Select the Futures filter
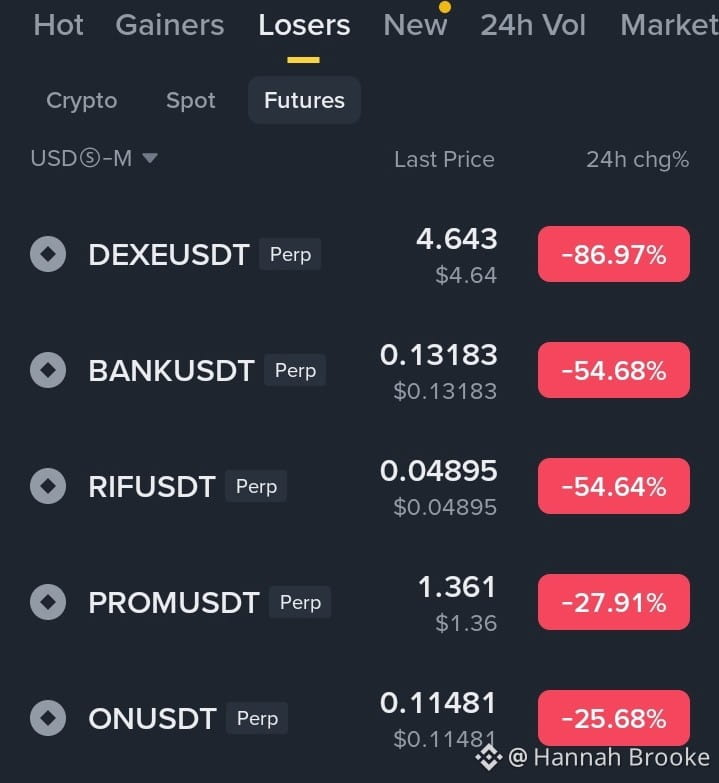This screenshot has width=719, height=783. click(304, 100)
